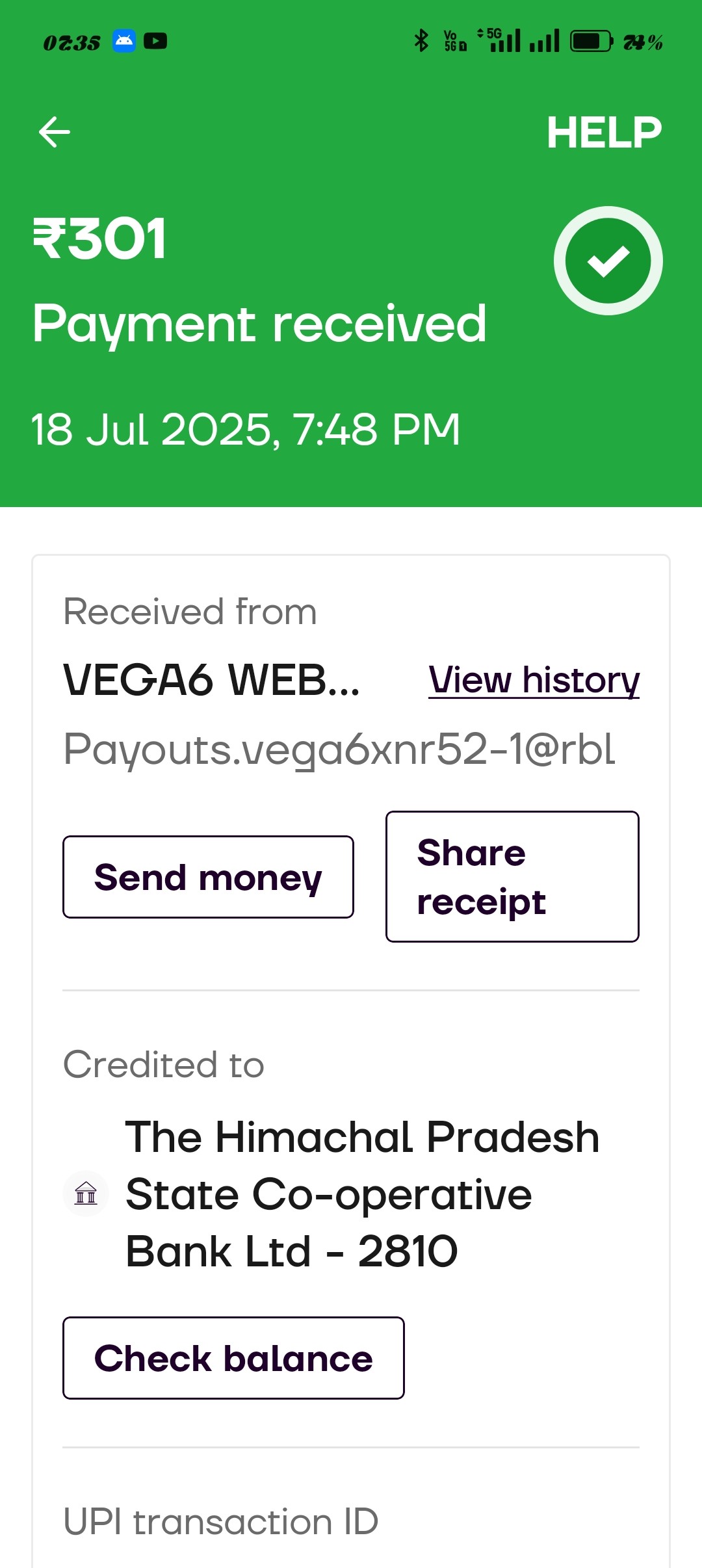Check balance of the credited bank account
702x1568 pixels.
[233, 1358]
